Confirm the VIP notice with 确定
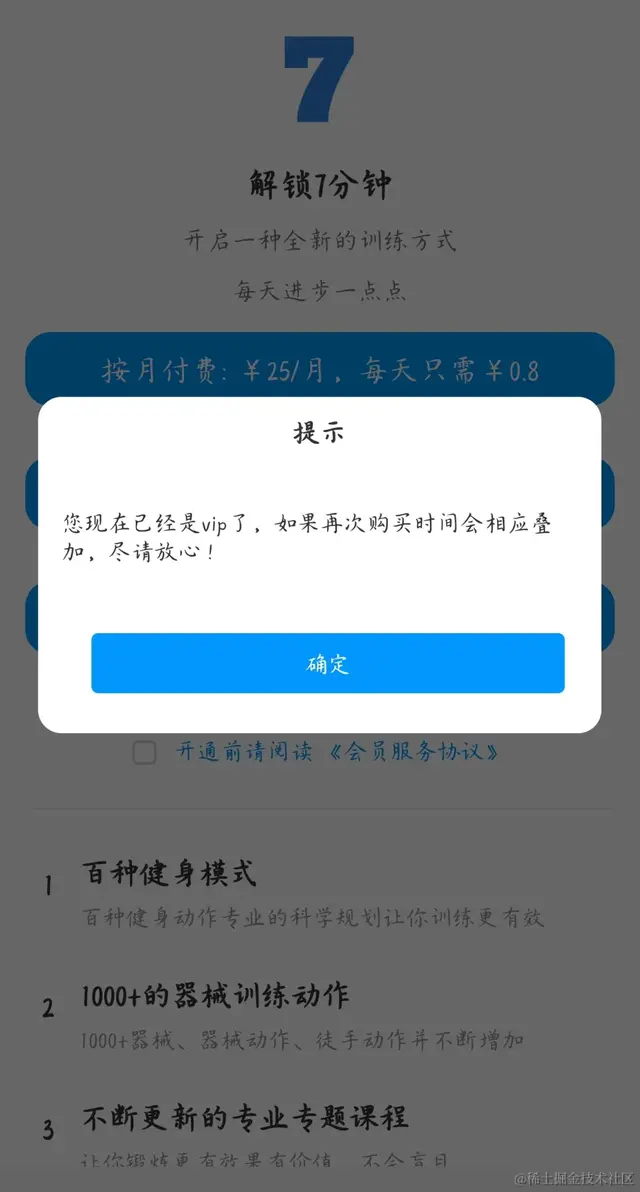 328,663
